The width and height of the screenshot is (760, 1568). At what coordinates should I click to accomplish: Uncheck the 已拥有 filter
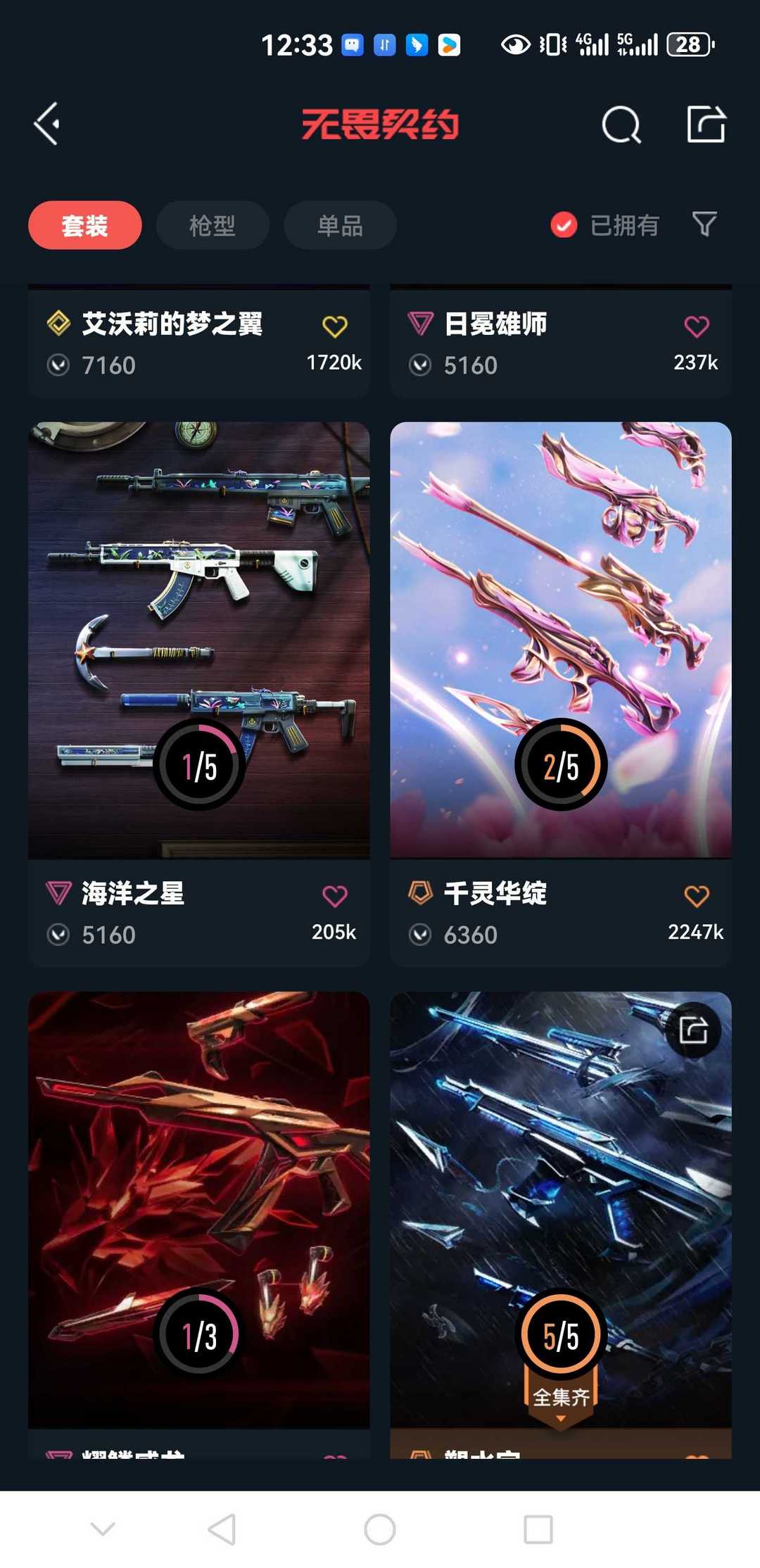[x=564, y=225]
